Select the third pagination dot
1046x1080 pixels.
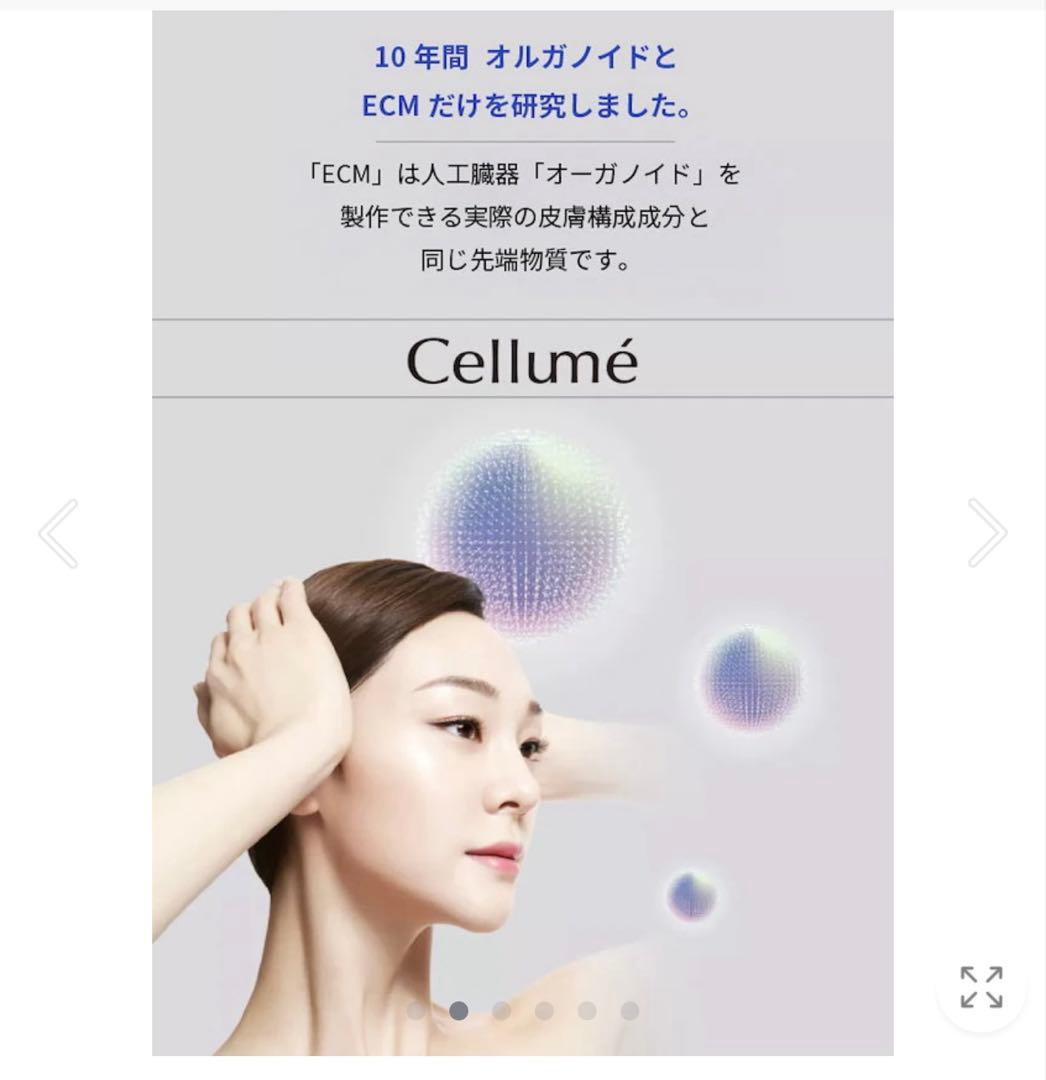[x=502, y=1012]
